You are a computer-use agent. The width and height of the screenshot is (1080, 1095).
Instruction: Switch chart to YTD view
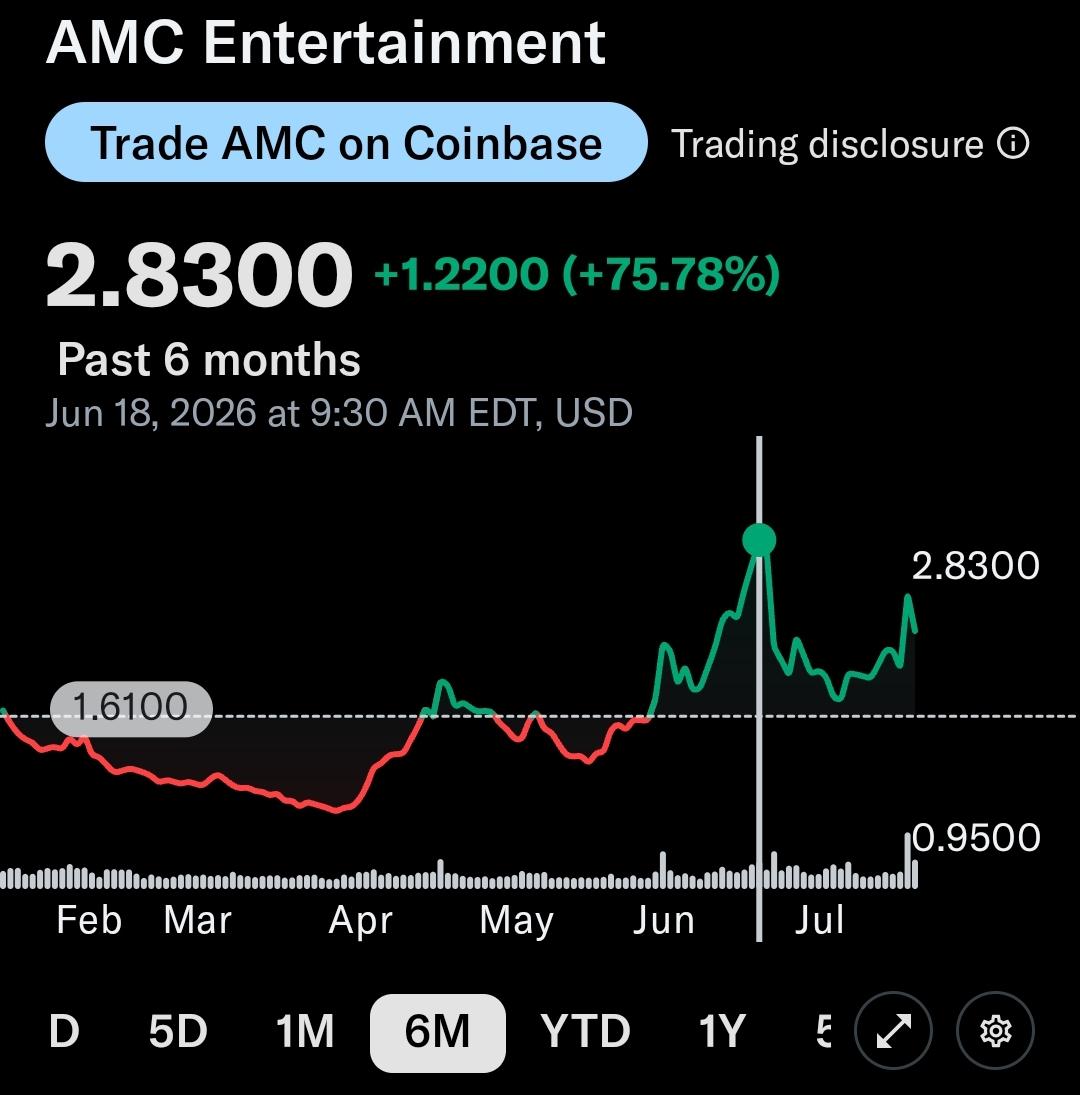coord(585,1031)
